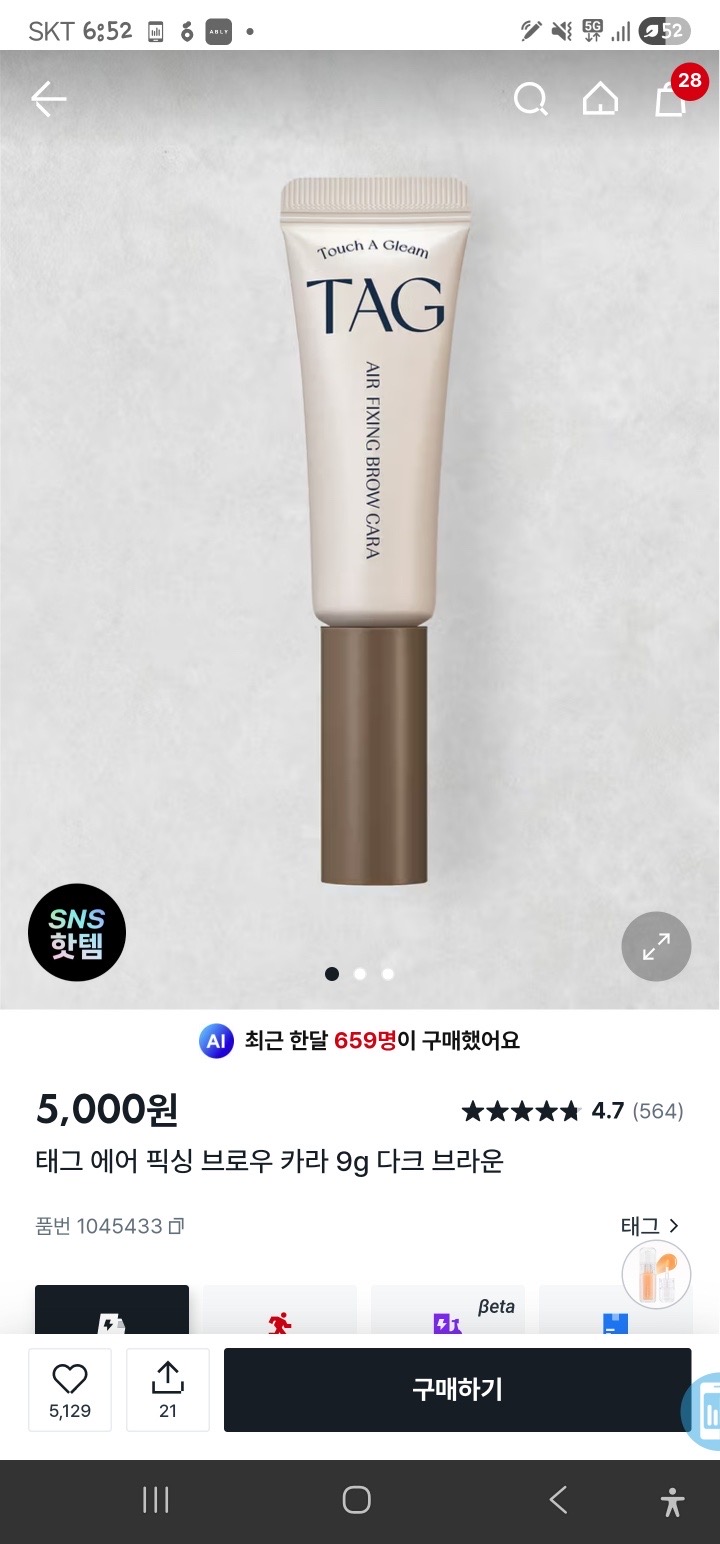This screenshot has width=720, height=1544.
Task: Expand the product image to fullscreen
Action: 656,946
